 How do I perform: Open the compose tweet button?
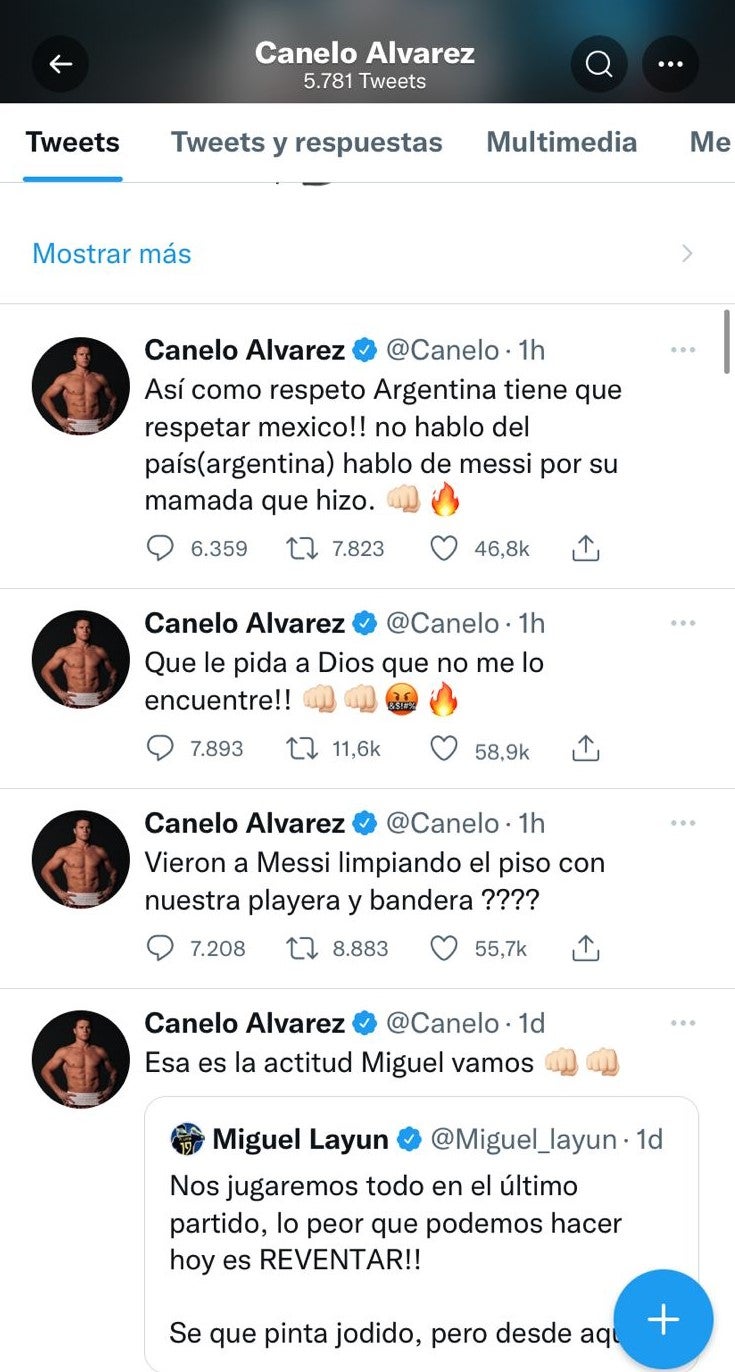tap(662, 1318)
